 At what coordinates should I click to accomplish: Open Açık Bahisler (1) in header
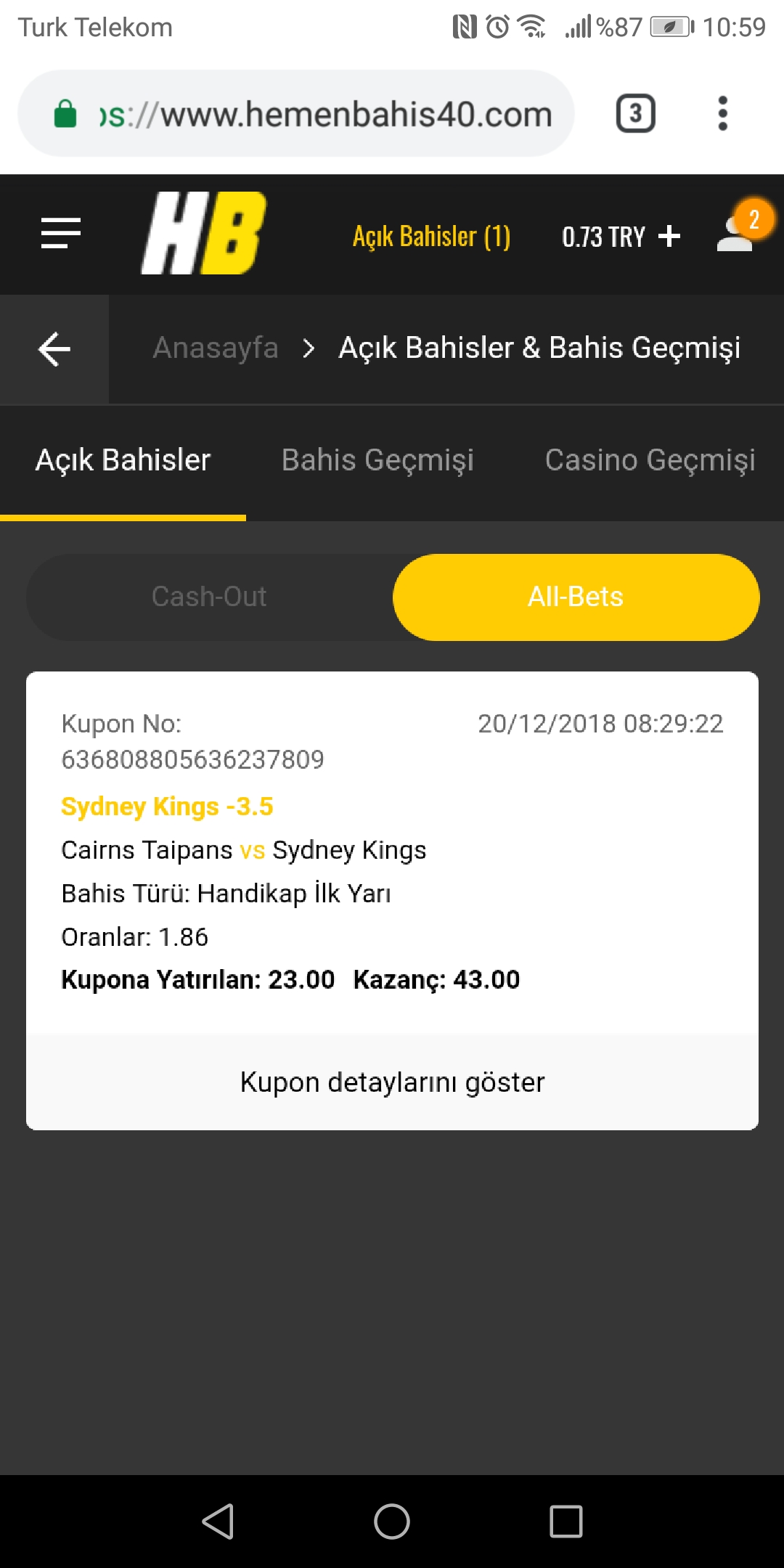click(432, 237)
